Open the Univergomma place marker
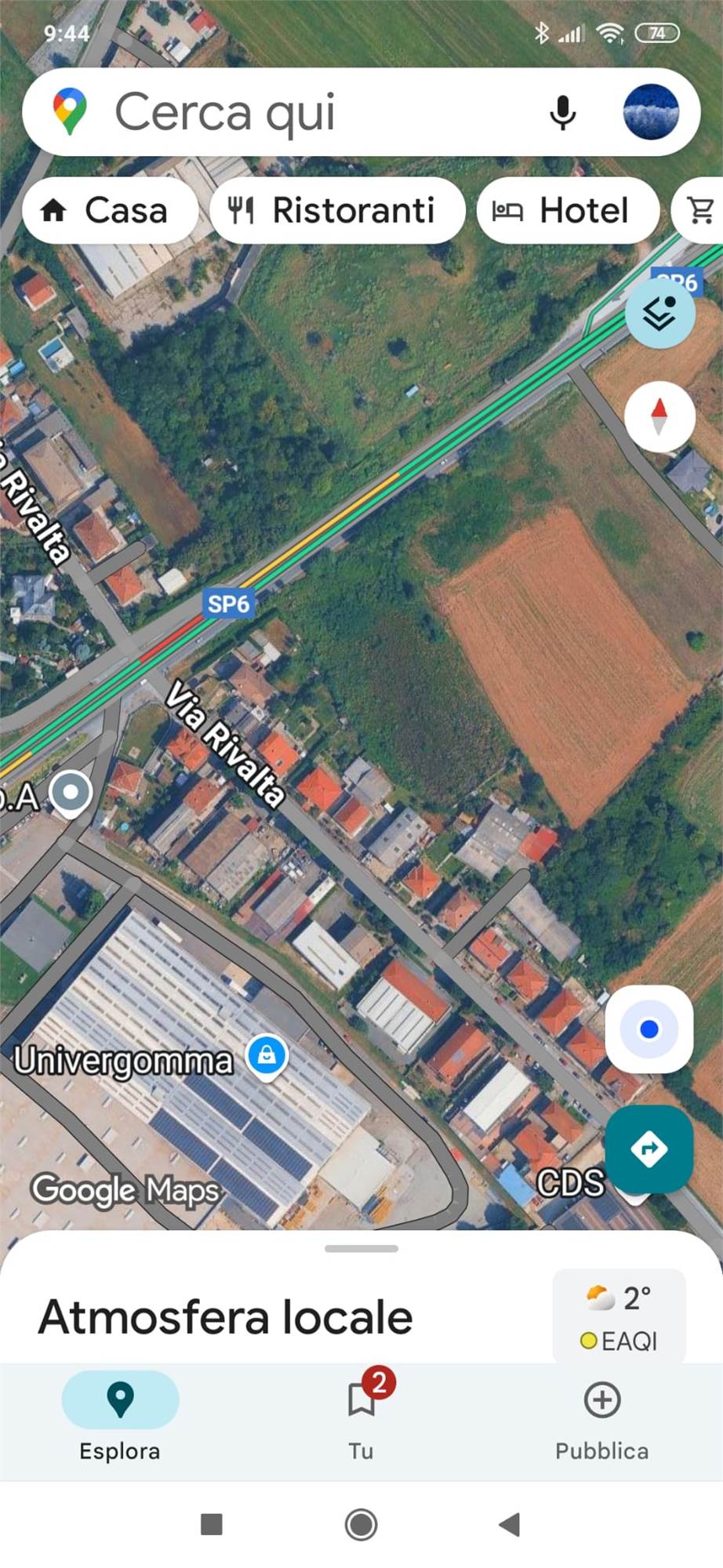723x1568 pixels. [267, 1056]
